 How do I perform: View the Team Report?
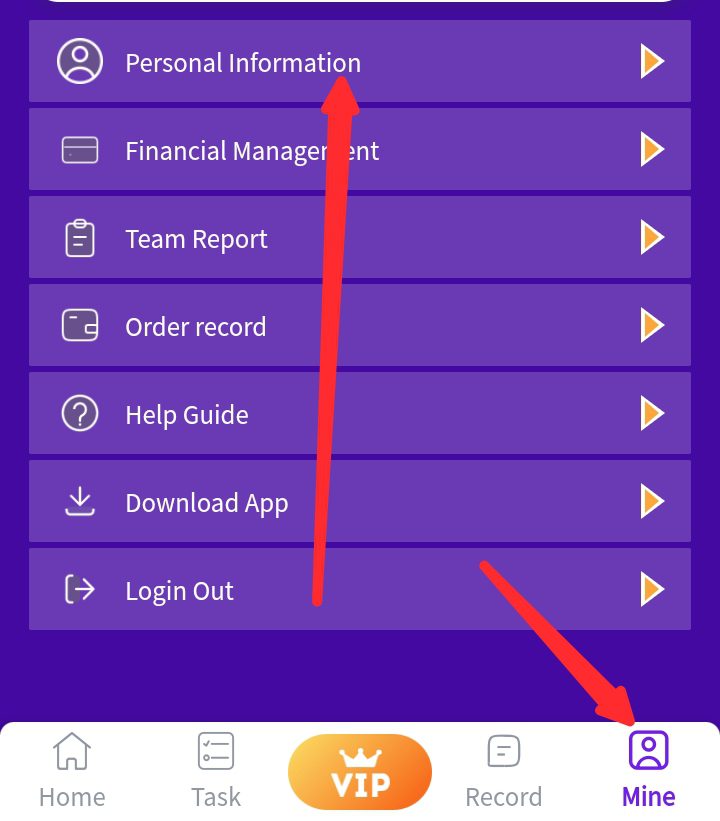pyautogui.click(x=196, y=239)
